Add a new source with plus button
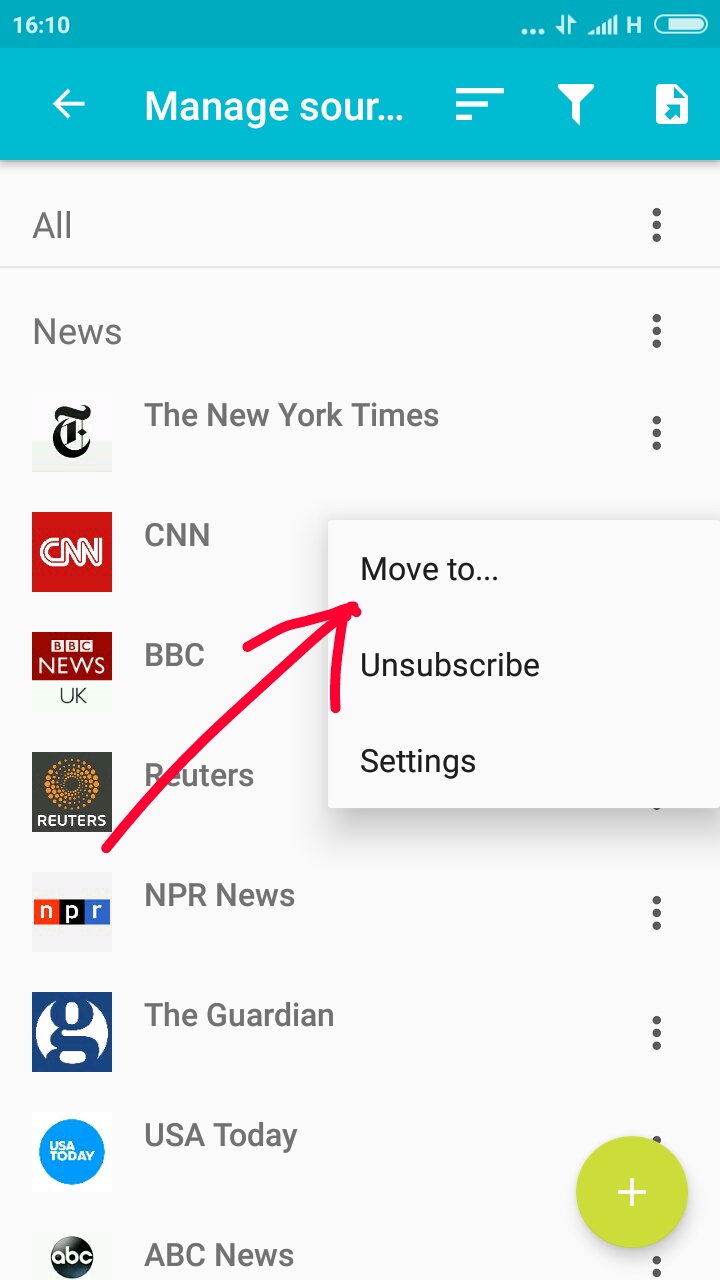This screenshot has width=720, height=1280. (631, 1192)
